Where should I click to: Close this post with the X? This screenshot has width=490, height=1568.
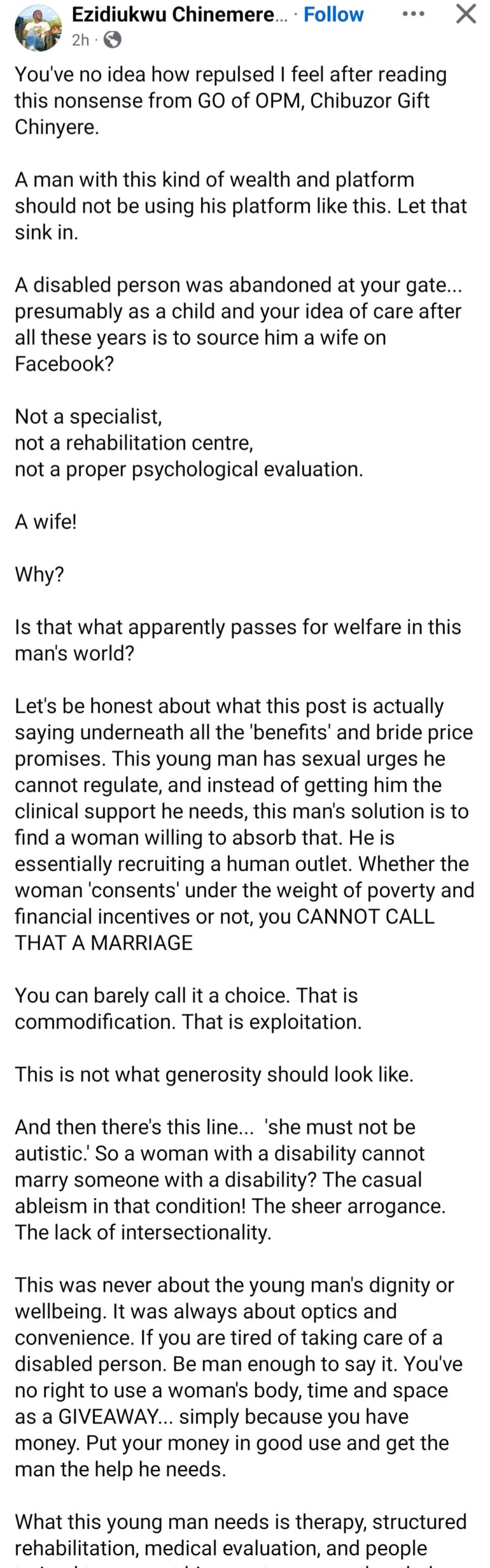click(x=466, y=14)
